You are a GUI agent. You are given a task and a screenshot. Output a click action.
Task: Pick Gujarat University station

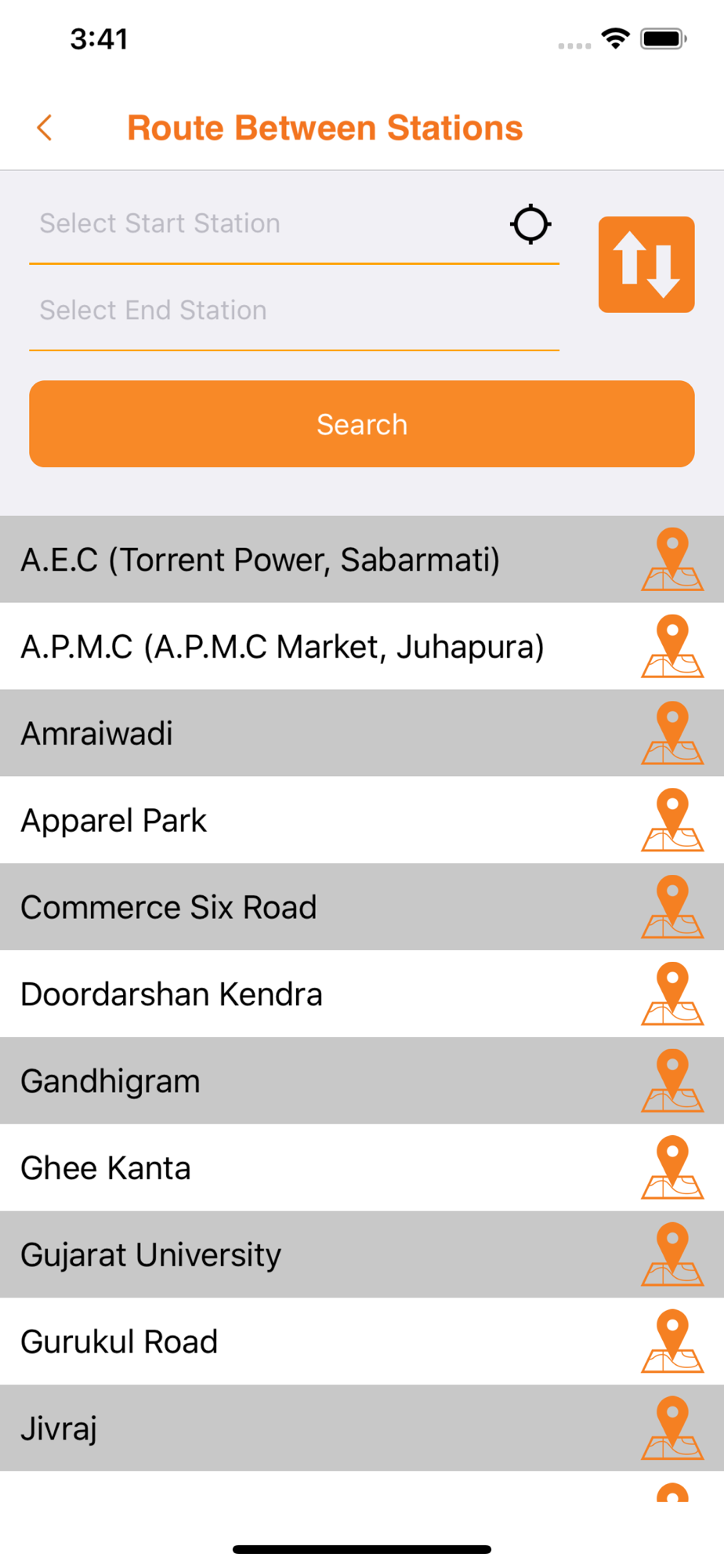(150, 1255)
